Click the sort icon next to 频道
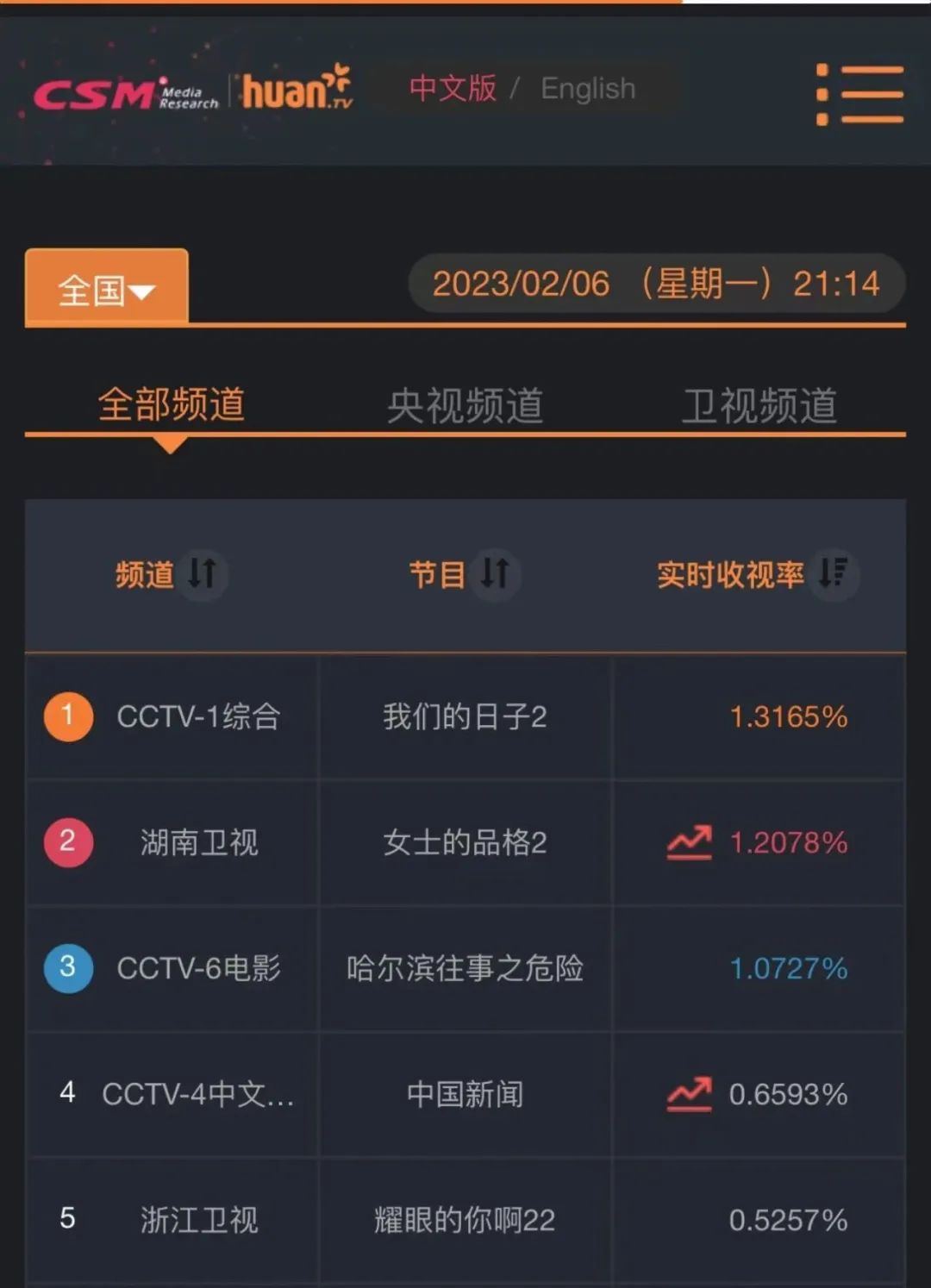Image resolution: width=931 pixels, height=1288 pixels. 202,572
